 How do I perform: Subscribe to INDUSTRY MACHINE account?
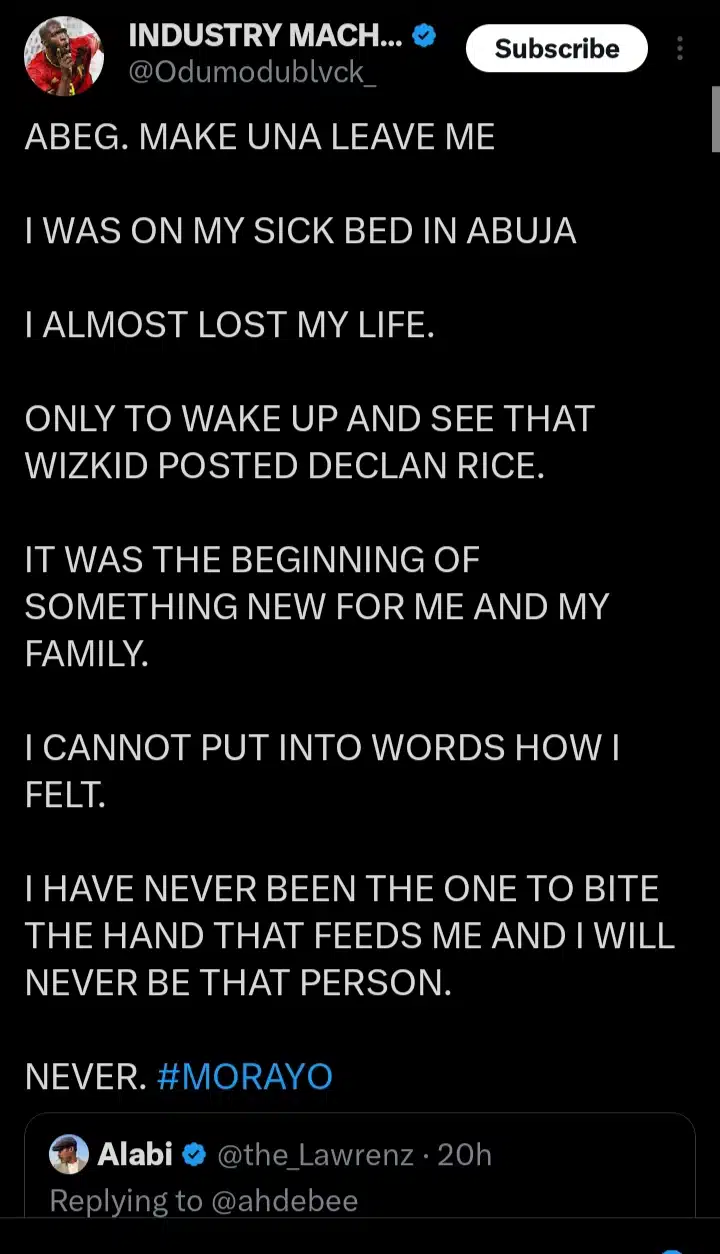pos(557,48)
